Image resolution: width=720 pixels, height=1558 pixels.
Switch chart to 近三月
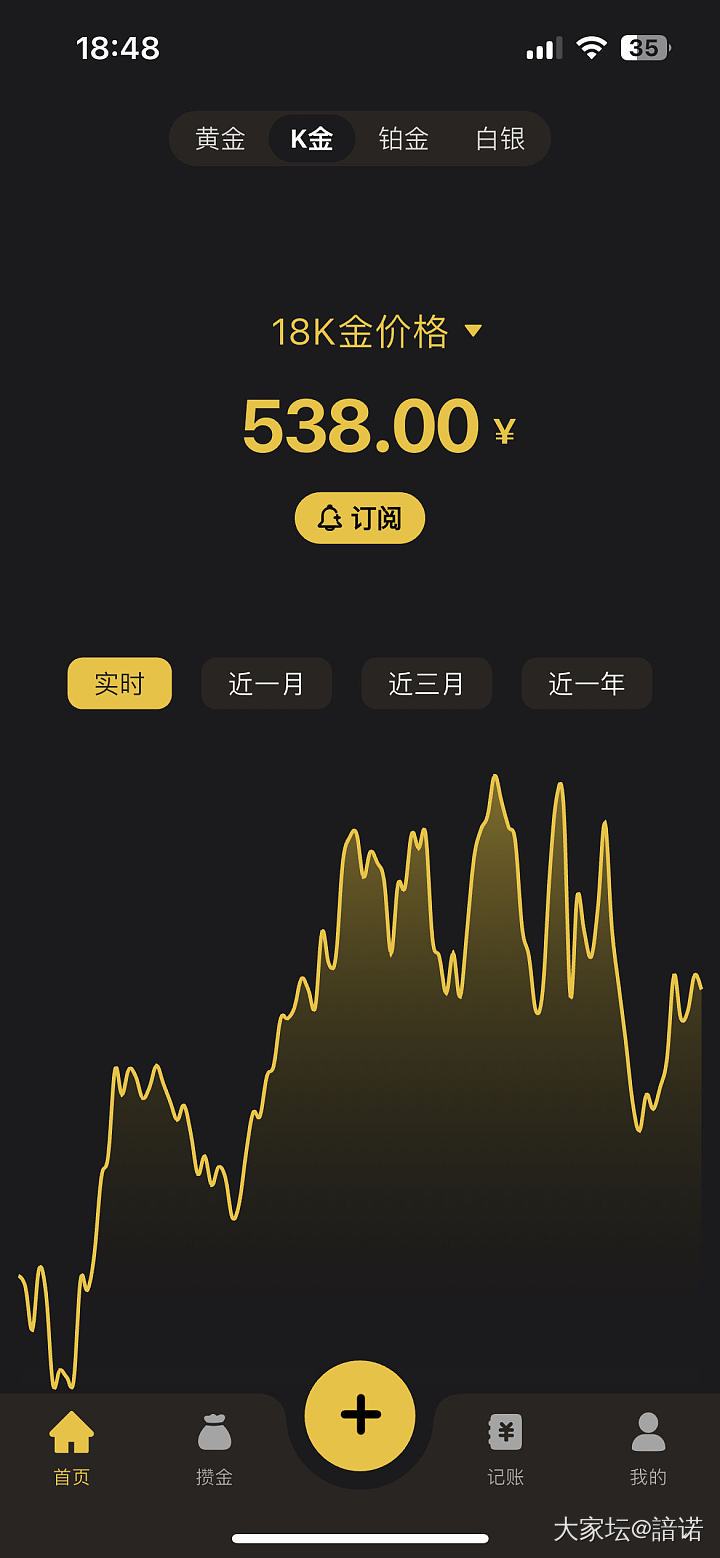pos(426,684)
